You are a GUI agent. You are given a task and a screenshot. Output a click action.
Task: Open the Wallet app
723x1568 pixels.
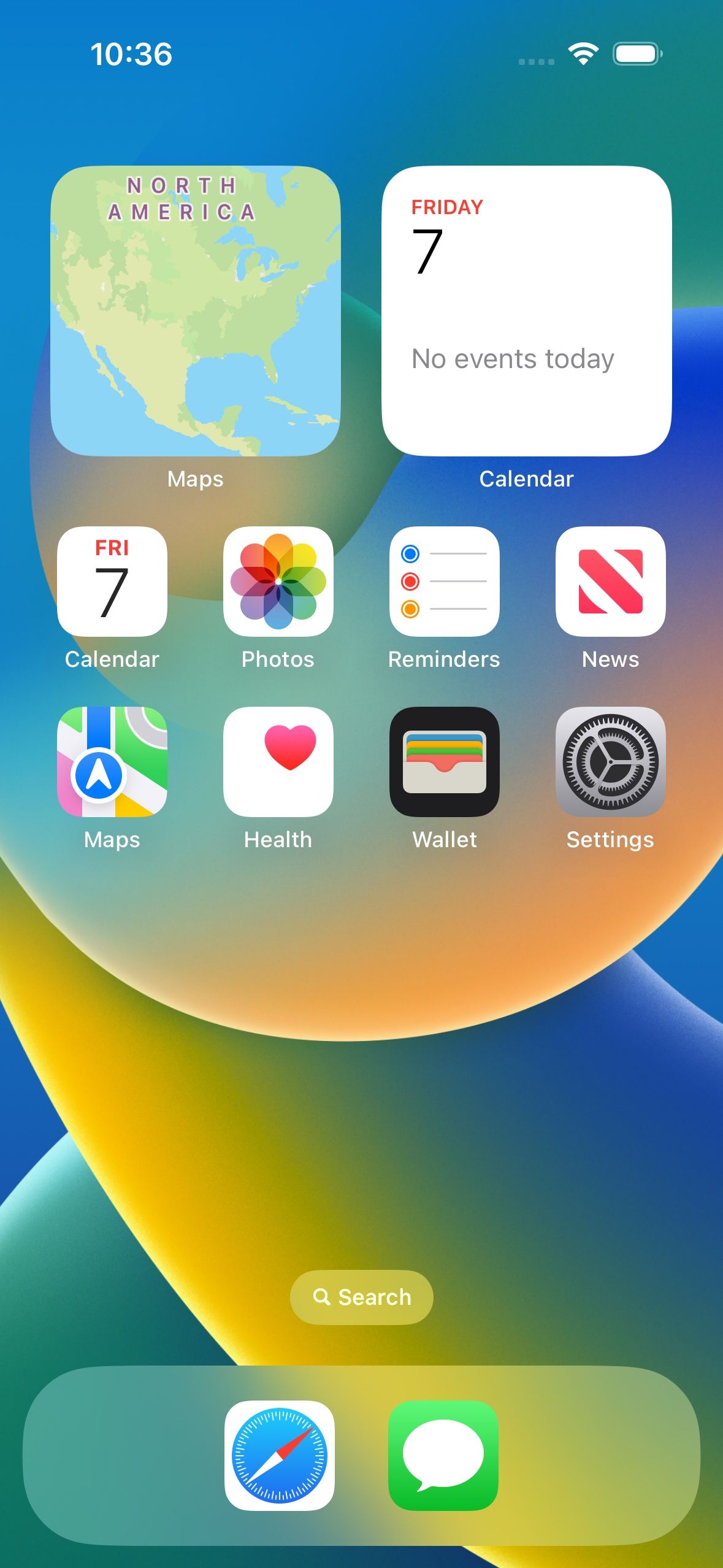444,762
